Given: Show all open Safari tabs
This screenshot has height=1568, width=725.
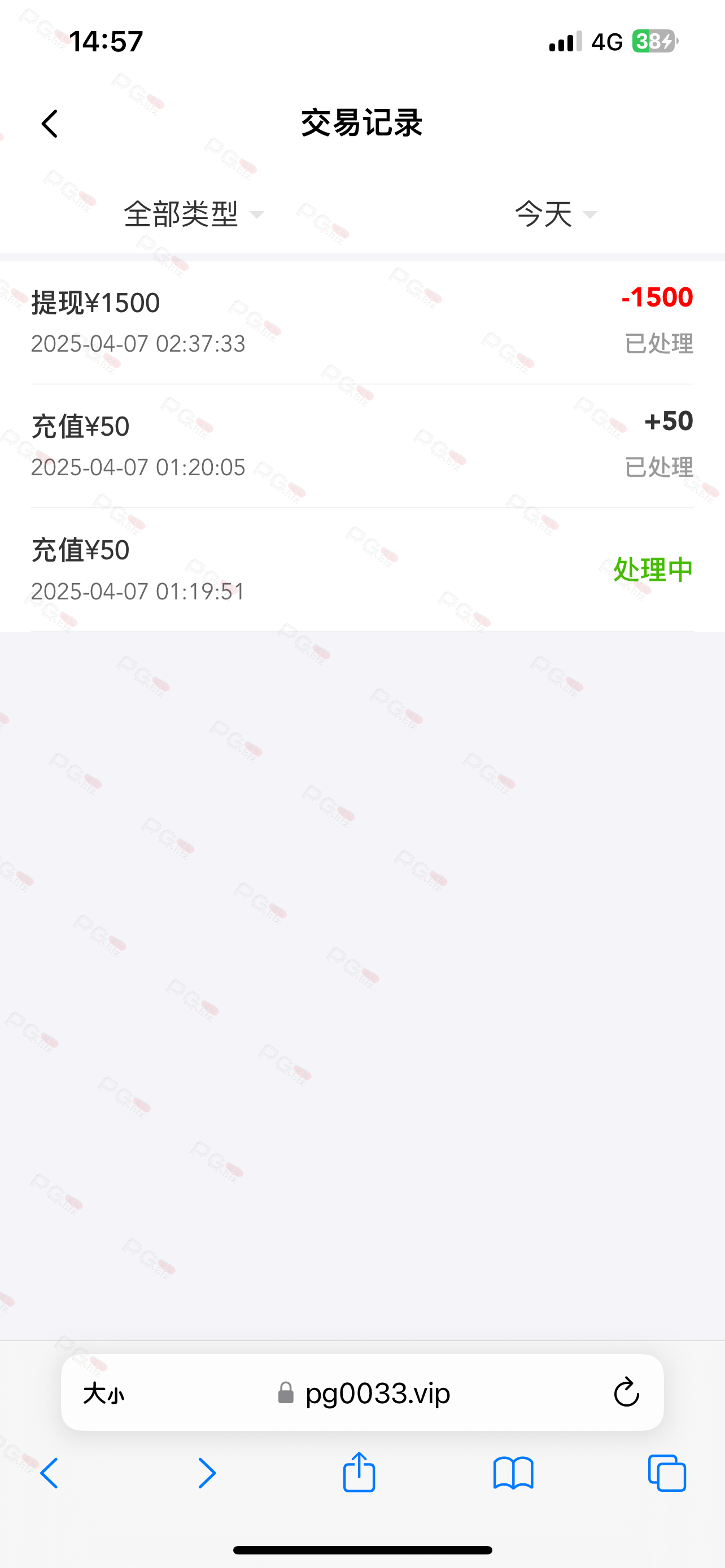Looking at the screenshot, I should click(667, 1474).
